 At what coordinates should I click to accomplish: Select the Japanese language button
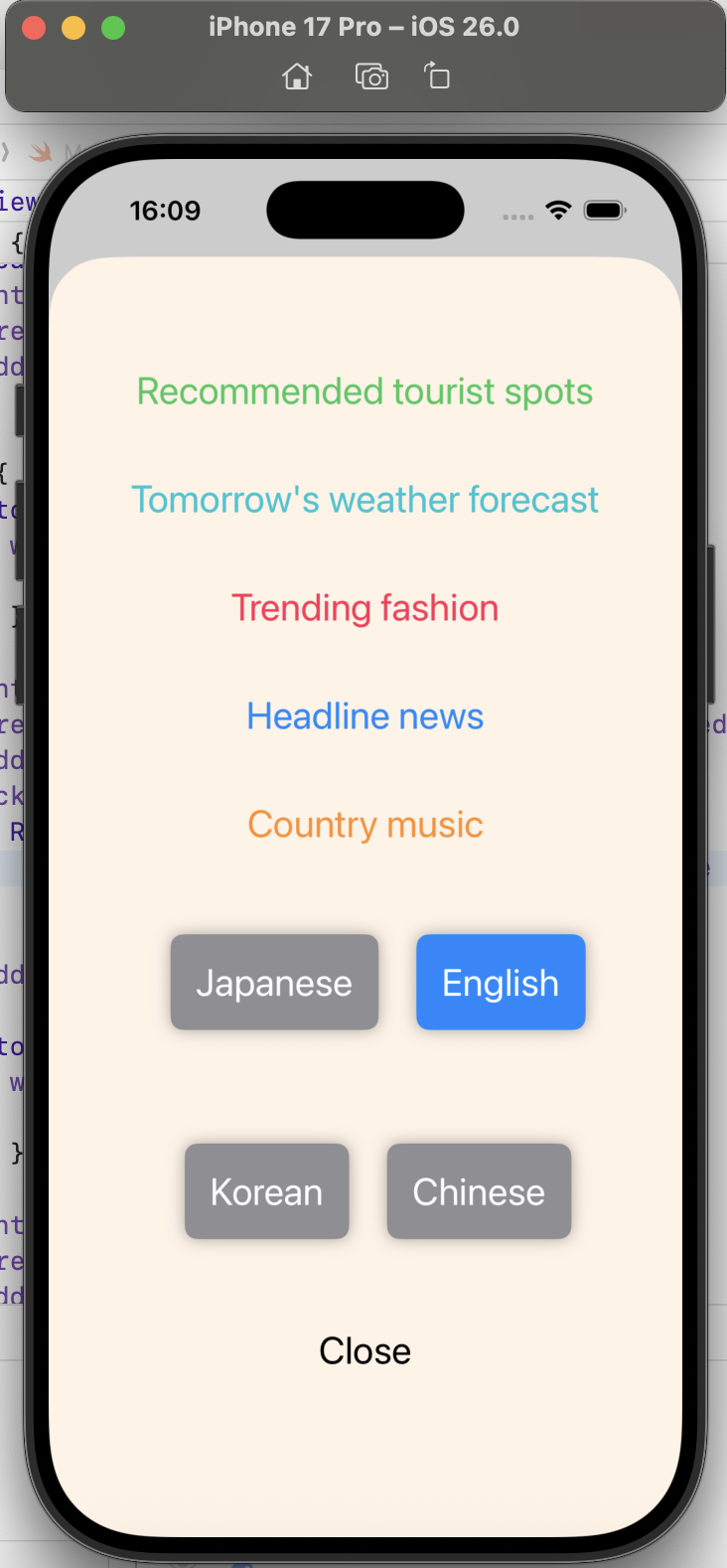click(x=274, y=982)
